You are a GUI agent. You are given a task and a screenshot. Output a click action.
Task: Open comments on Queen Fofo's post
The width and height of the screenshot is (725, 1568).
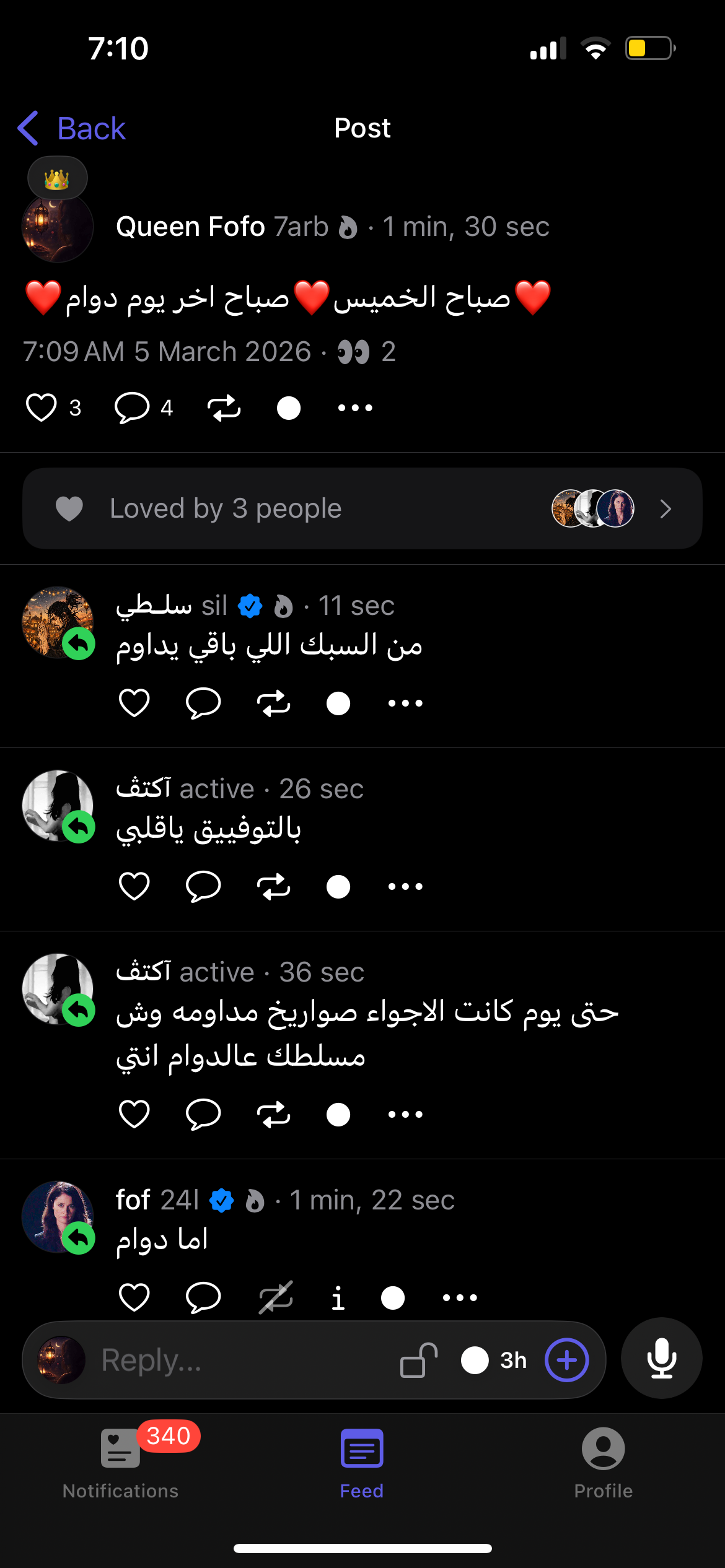point(132,407)
